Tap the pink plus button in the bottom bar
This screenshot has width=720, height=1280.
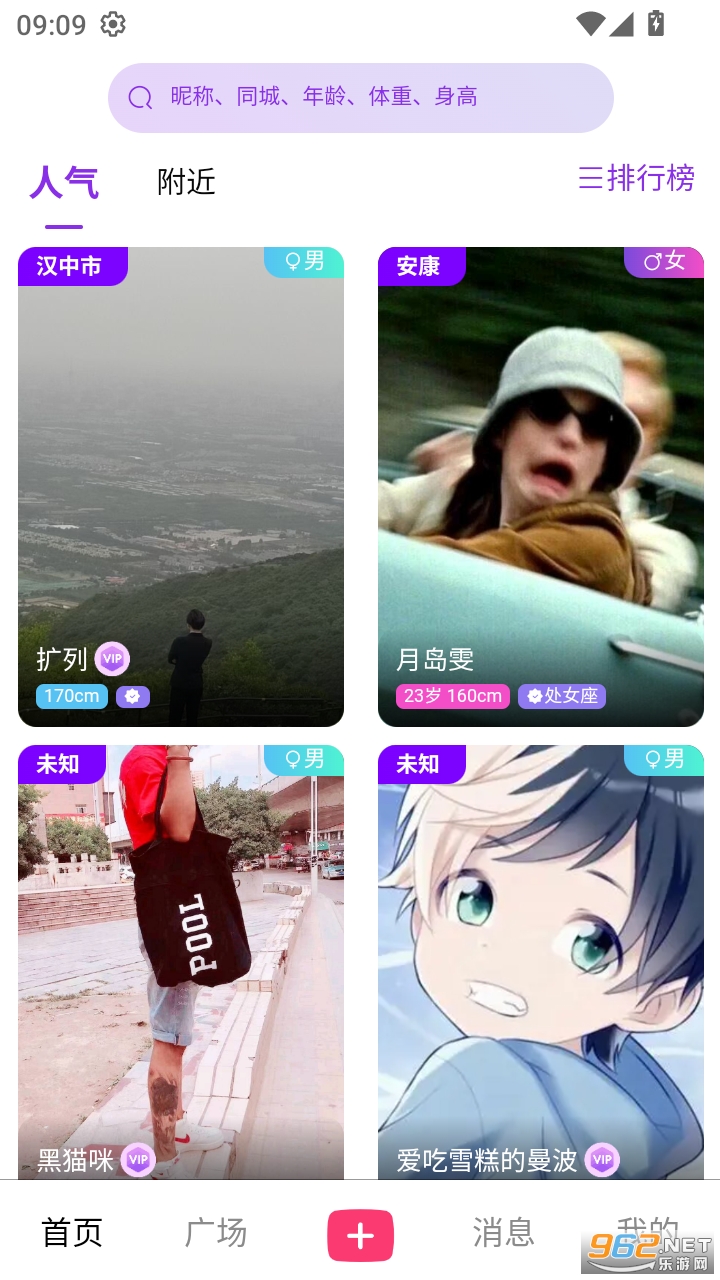[360, 1234]
